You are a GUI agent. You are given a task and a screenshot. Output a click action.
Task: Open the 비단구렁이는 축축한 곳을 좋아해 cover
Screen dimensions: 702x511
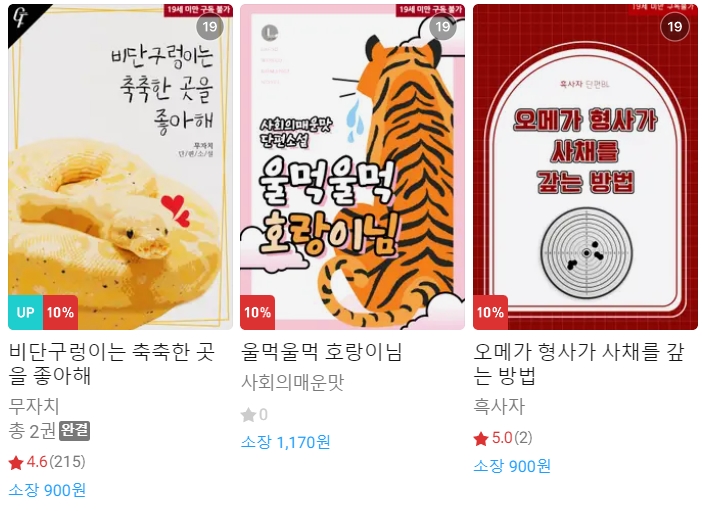[120, 167]
